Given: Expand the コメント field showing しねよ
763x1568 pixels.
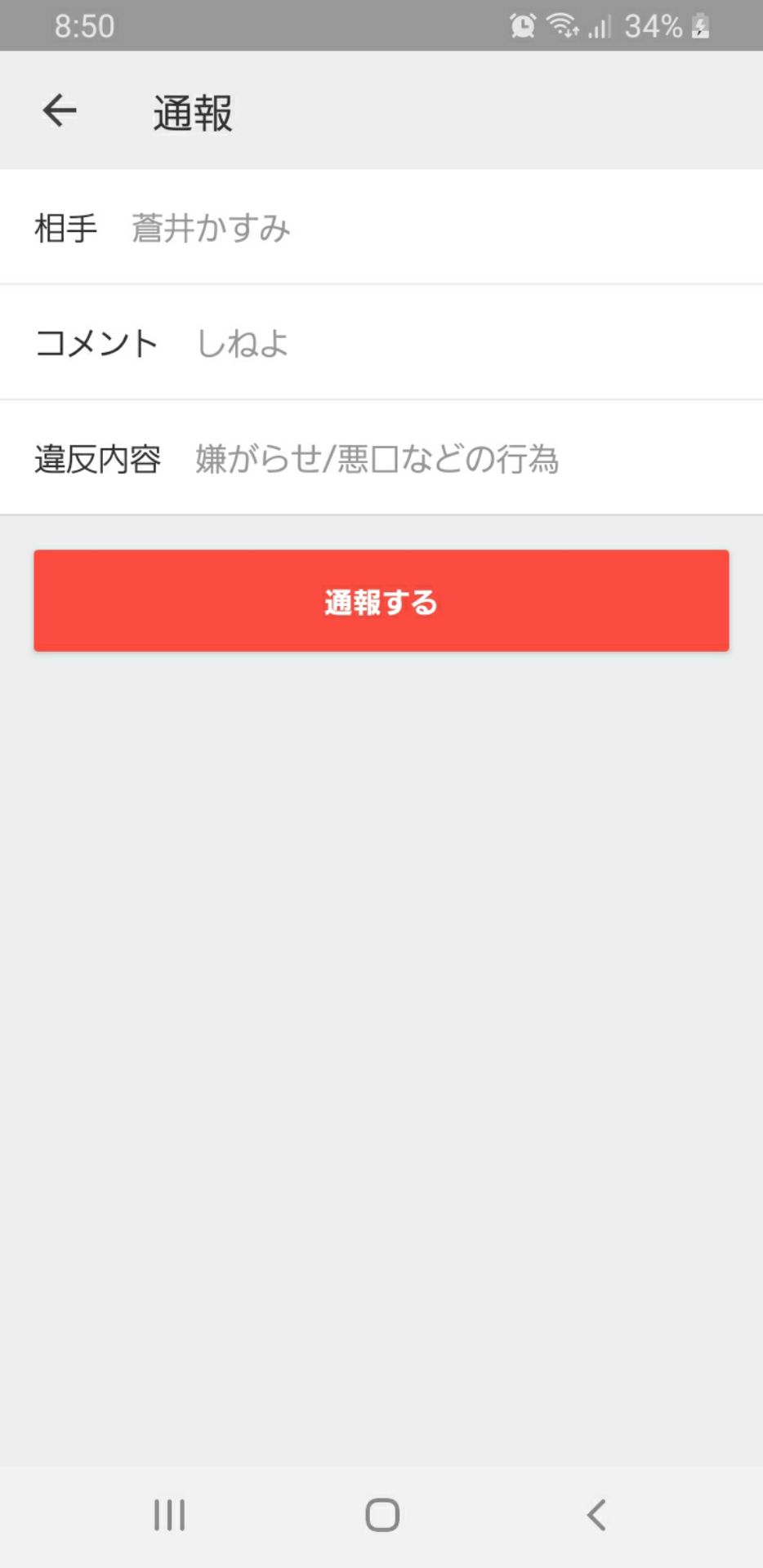Looking at the screenshot, I should (381, 342).
